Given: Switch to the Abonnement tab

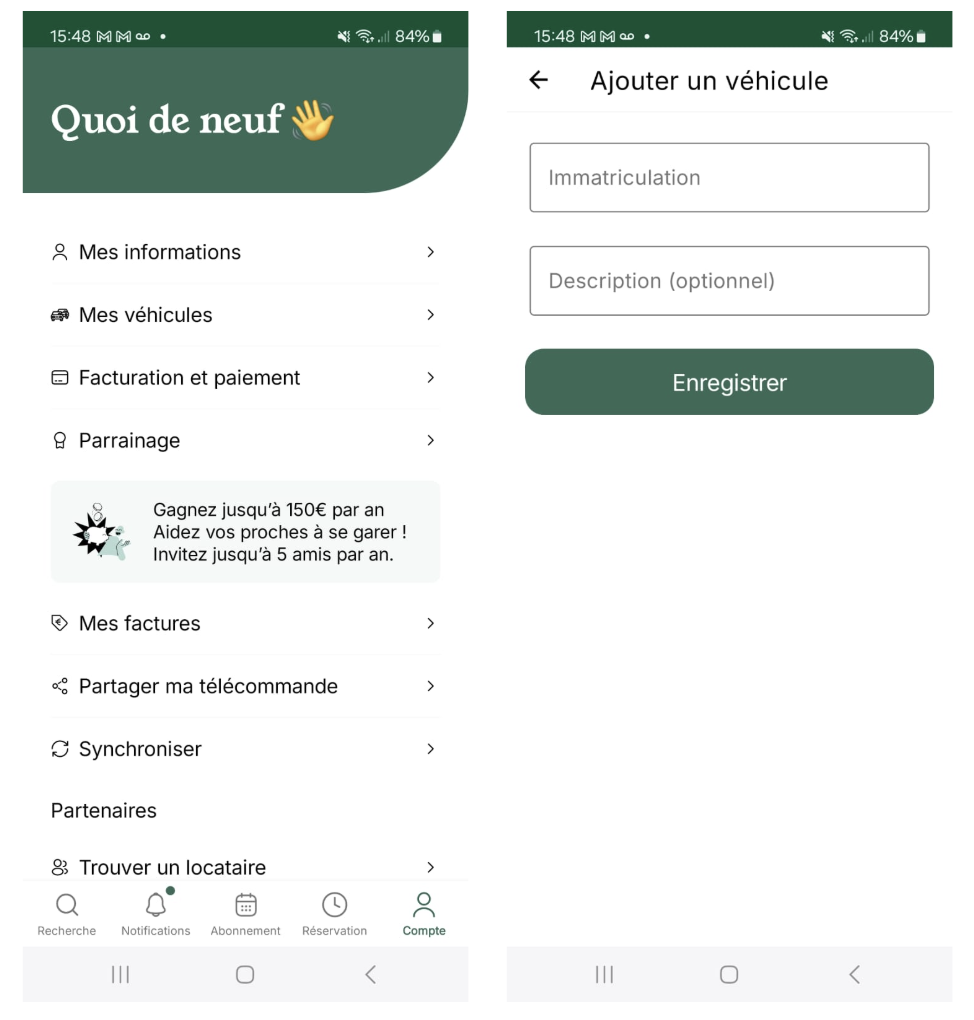Looking at the screenshot, I should tap(245, 914).
